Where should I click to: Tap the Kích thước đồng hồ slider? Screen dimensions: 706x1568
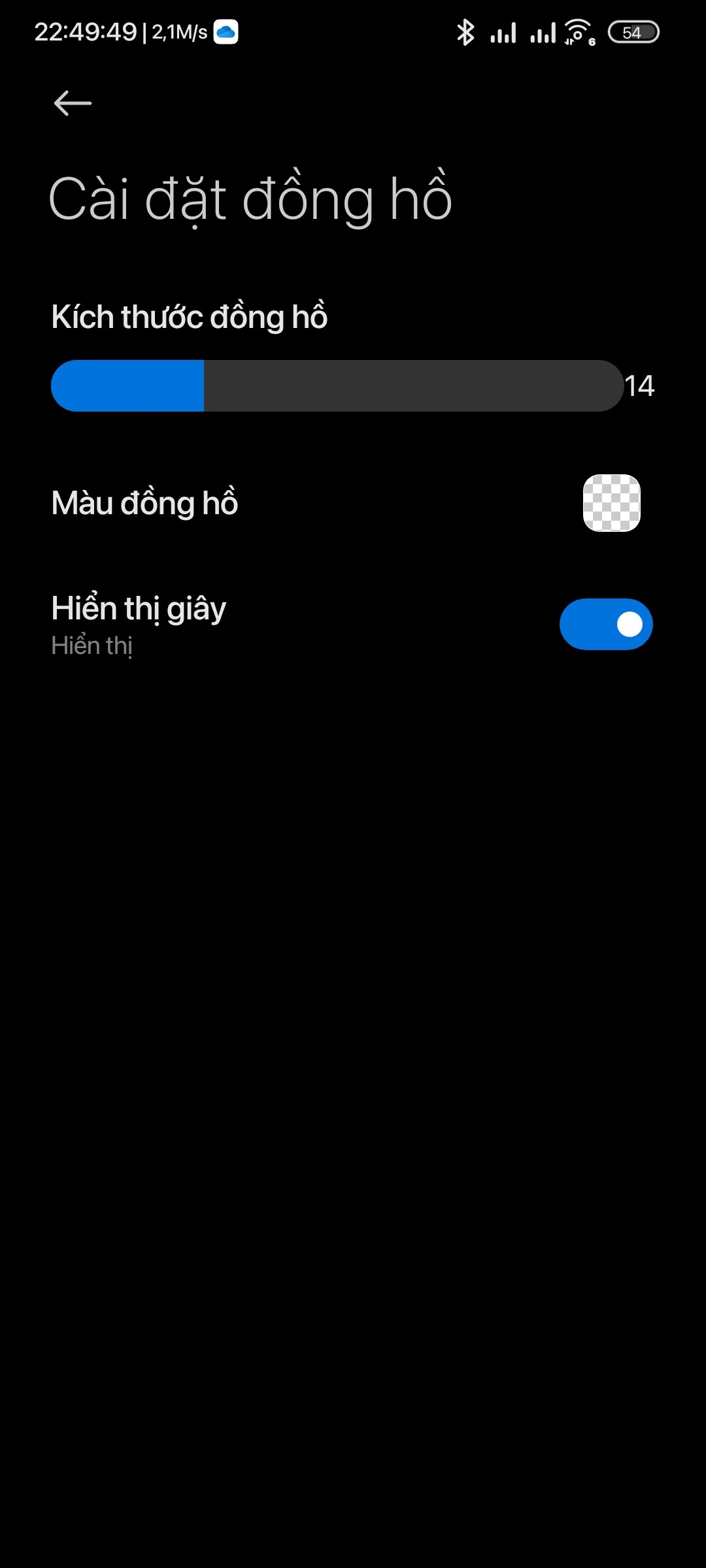click(x=337, y=385)
